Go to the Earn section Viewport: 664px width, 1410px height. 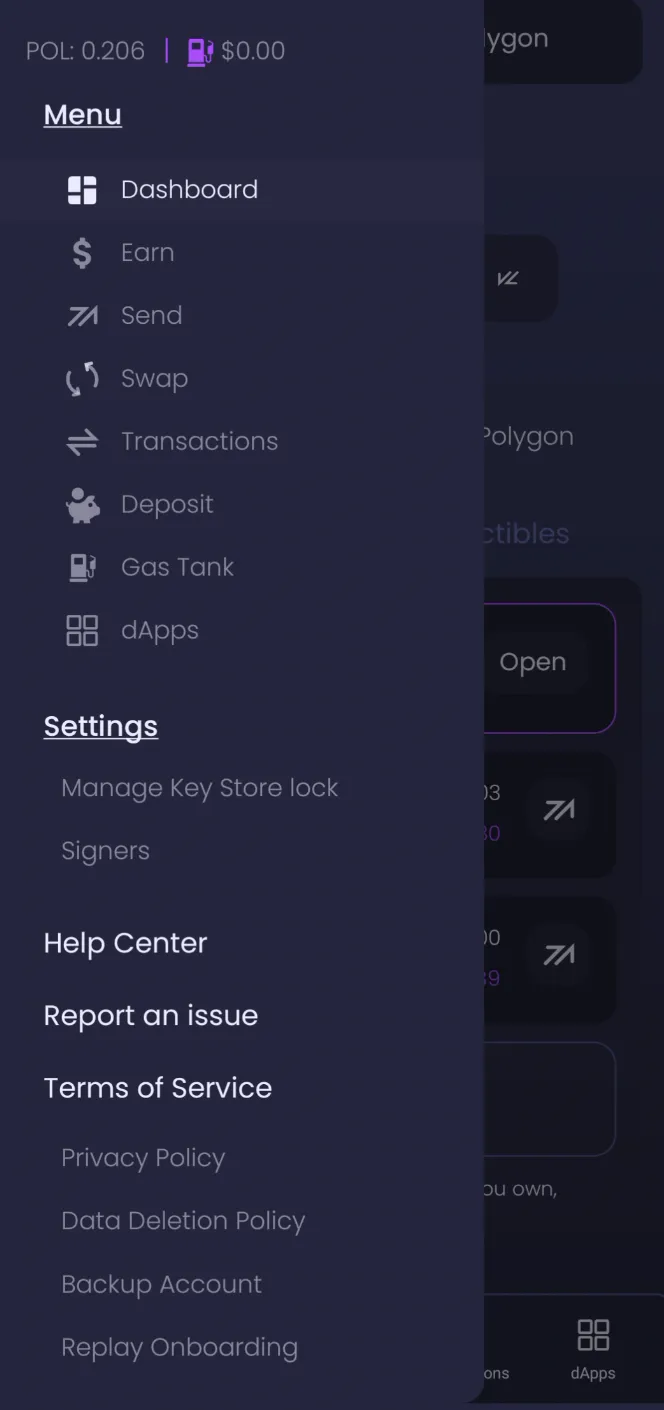[x=147, y=253]
